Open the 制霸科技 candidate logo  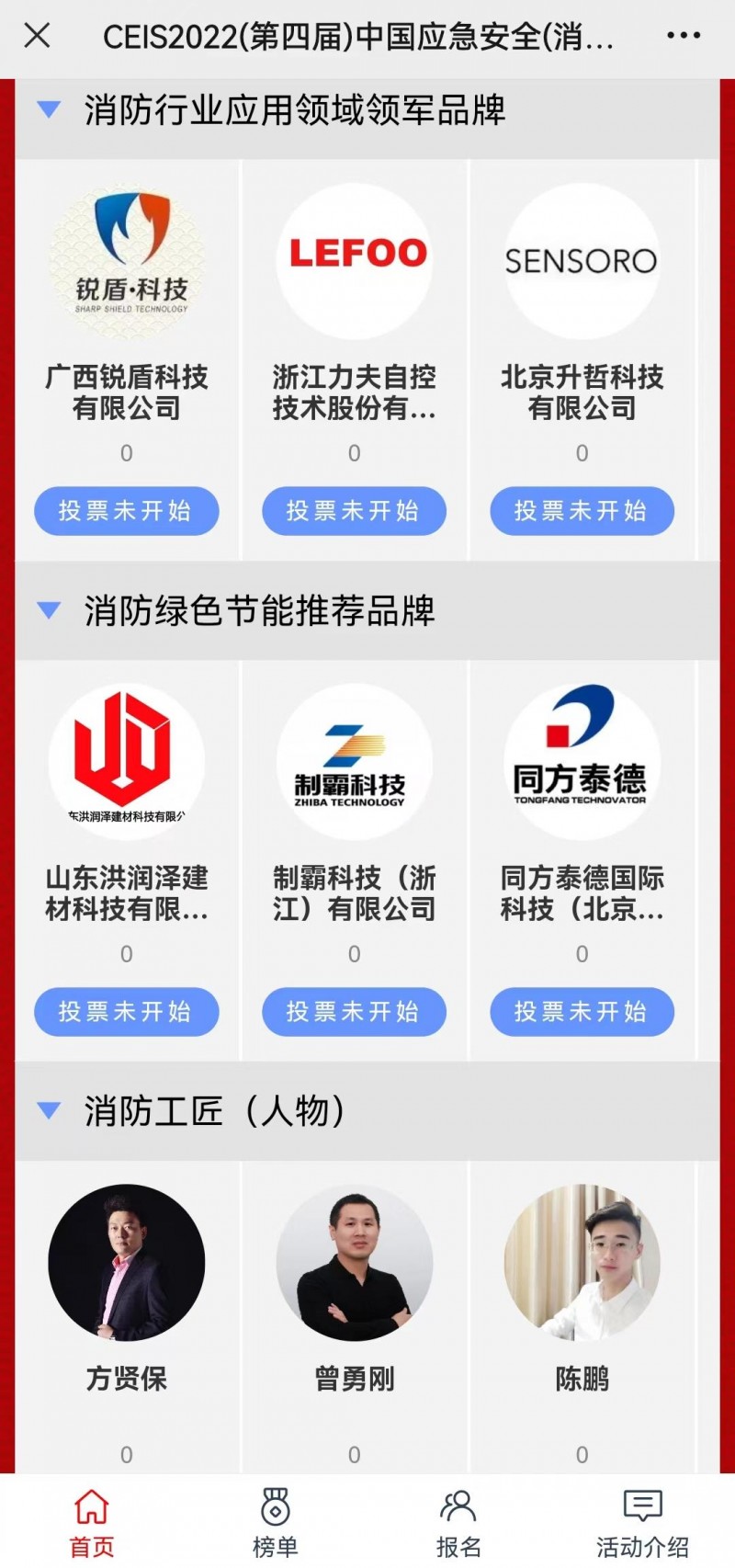(355, 762)
